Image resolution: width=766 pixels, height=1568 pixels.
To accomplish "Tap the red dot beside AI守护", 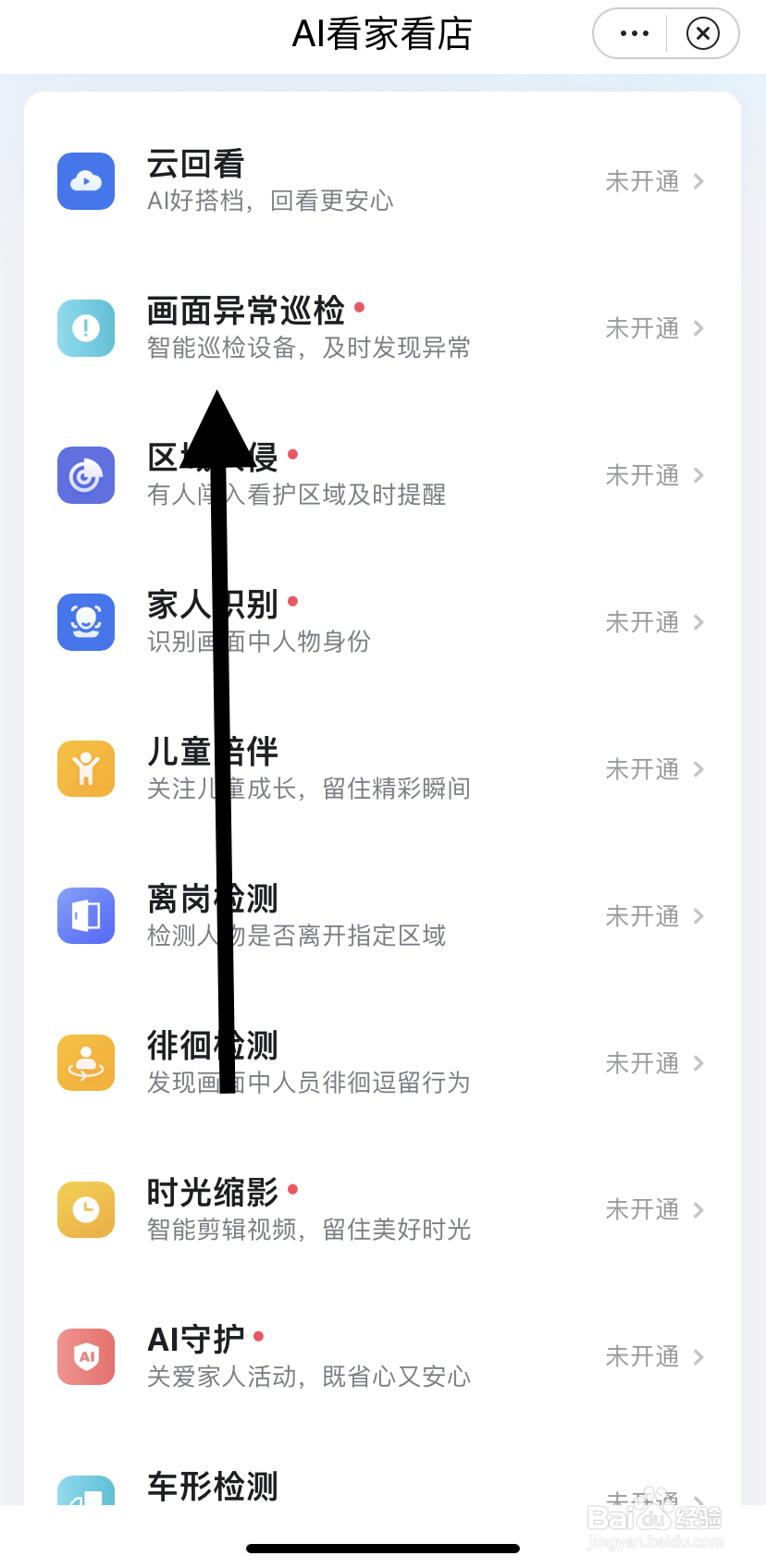I will coord(258,1337).
